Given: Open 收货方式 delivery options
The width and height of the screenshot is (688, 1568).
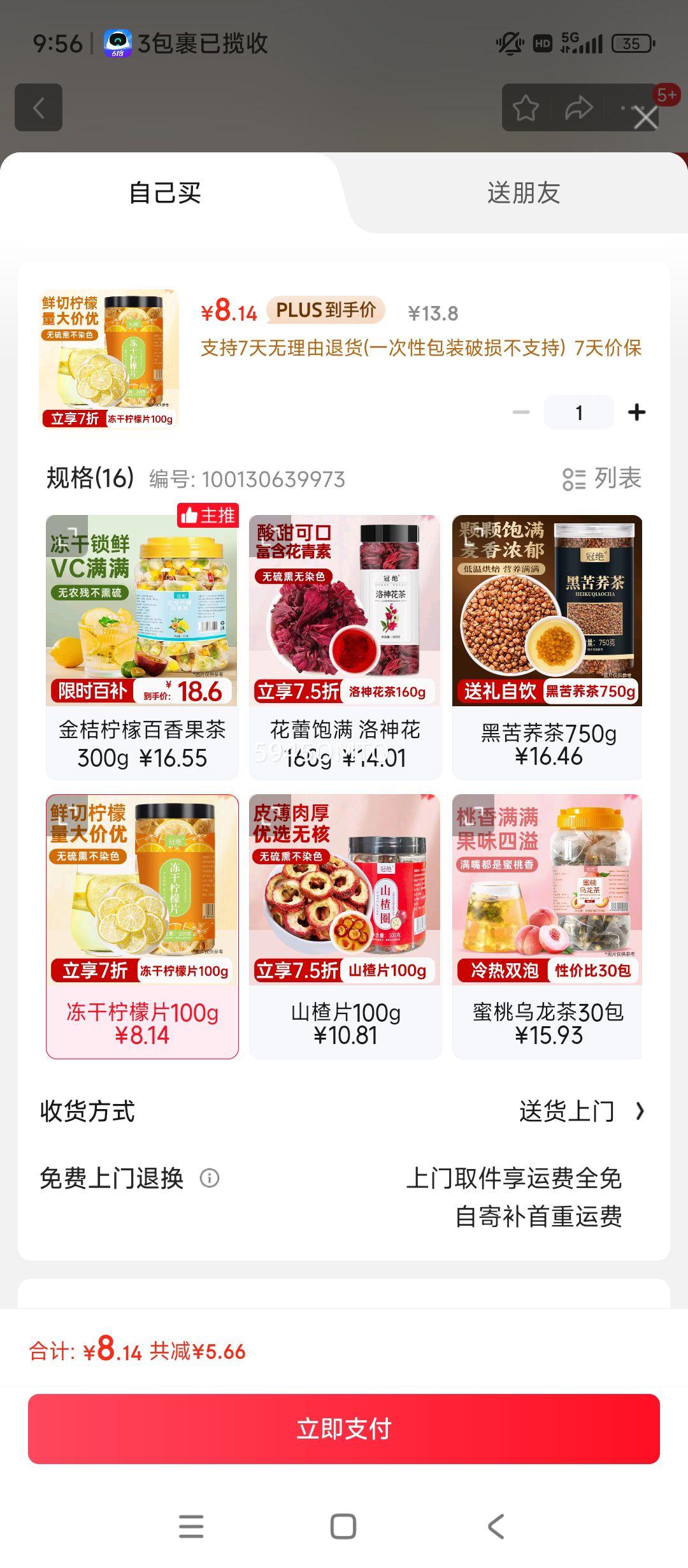Looking at the screenshot, I should 580,1112.
